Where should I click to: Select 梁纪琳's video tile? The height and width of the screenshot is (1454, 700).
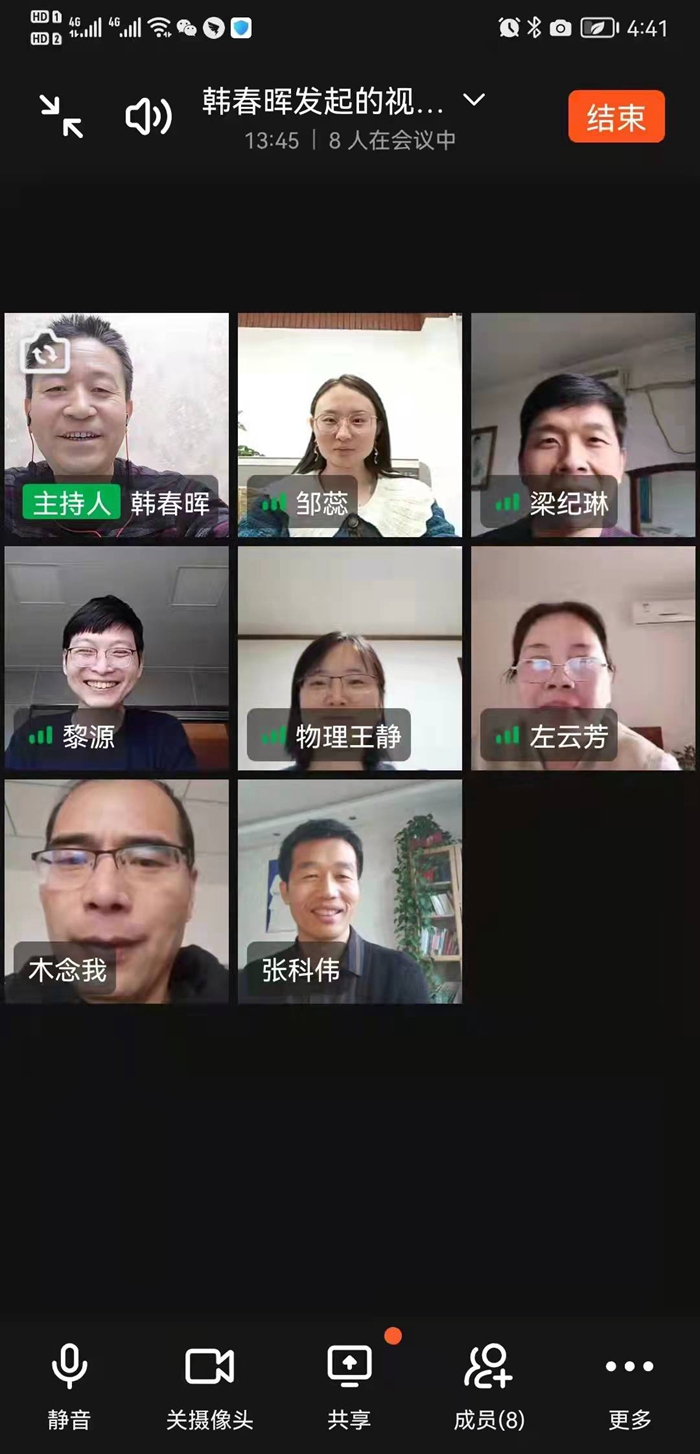coord(583,425)
